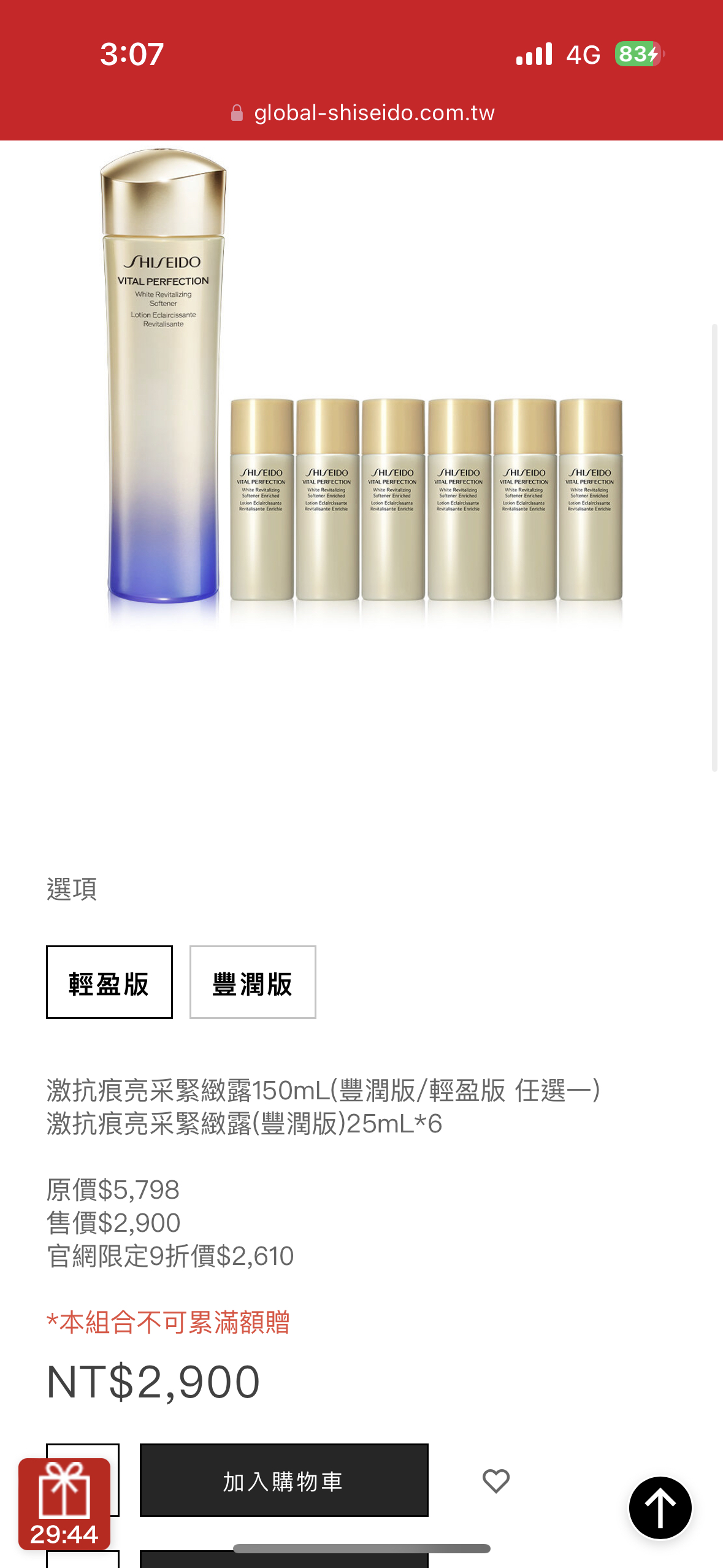
Task: Tap the back-to-top arrow button
Action: pyautogui.click(x=660, y=1508)
